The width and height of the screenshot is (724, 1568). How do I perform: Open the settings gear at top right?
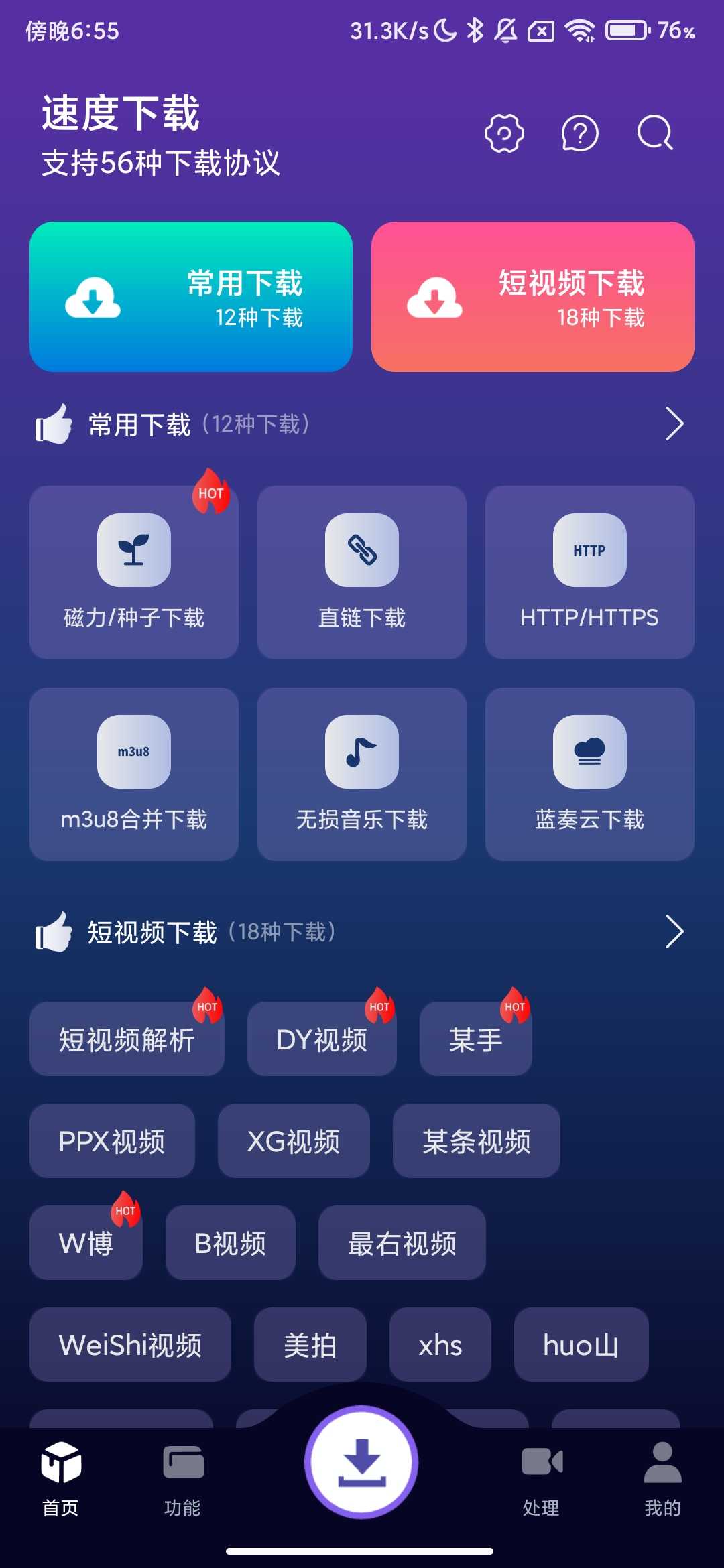[503, 132]
